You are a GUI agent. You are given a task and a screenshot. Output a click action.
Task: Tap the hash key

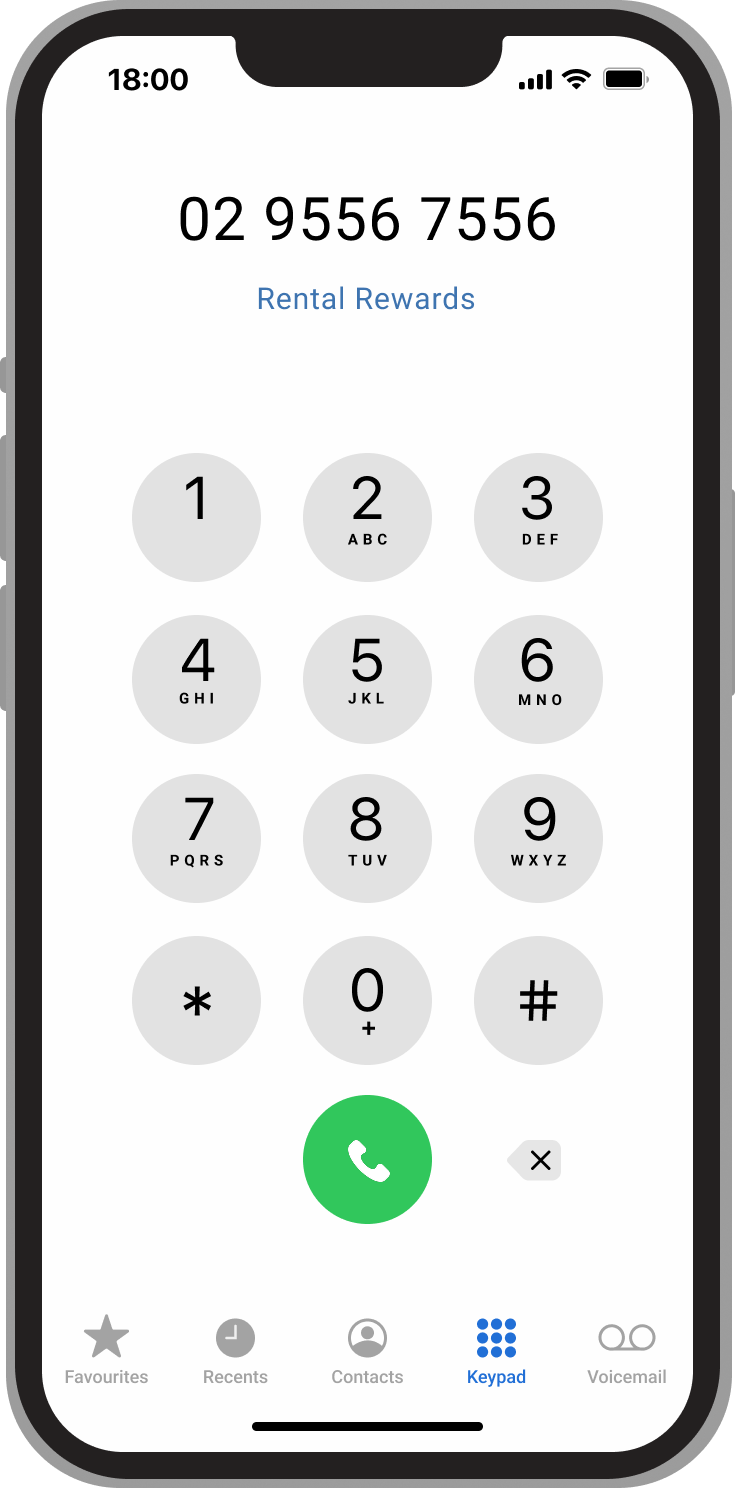[538, 999]
